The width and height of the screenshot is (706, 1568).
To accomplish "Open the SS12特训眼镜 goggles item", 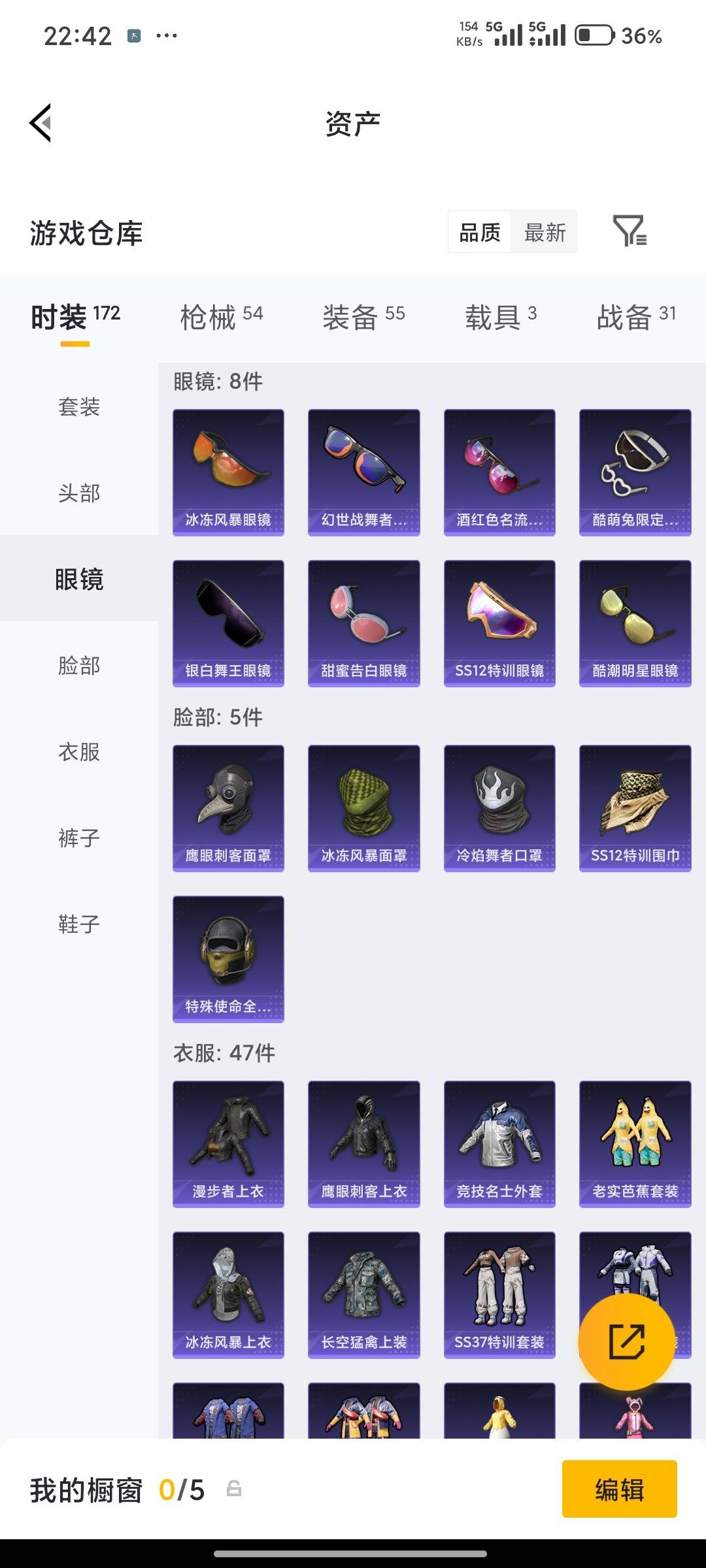I will tap(499, 621).
